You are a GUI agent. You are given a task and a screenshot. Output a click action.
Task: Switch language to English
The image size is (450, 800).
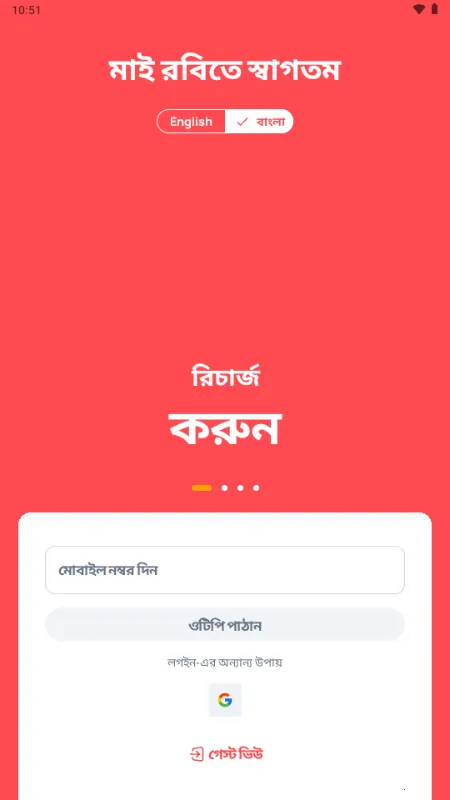click(x=191, y=121)
